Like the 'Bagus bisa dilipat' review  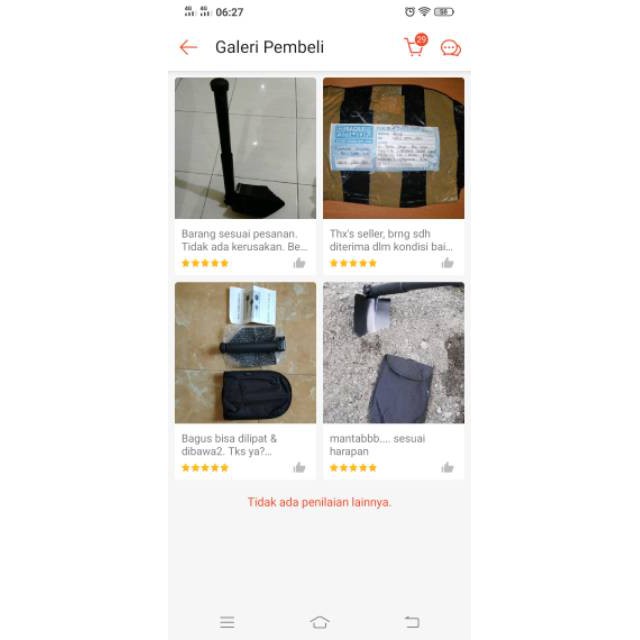click(299, 467)
